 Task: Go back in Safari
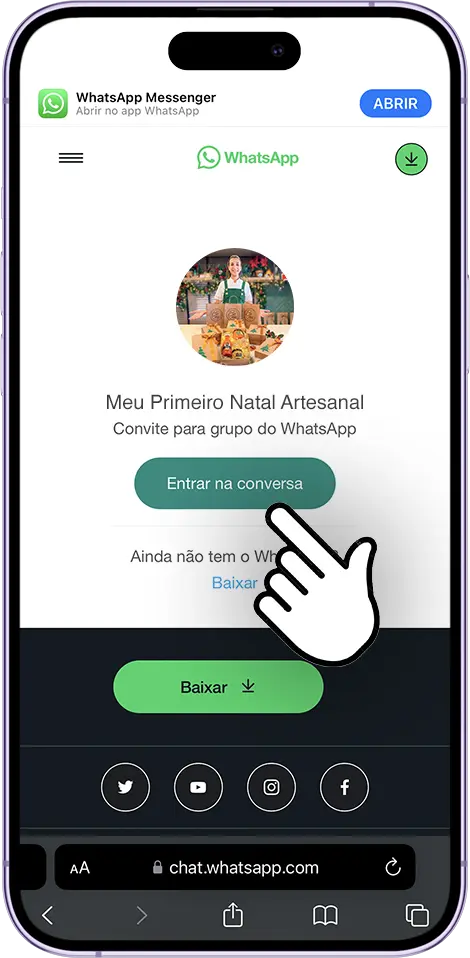[48, 915]
